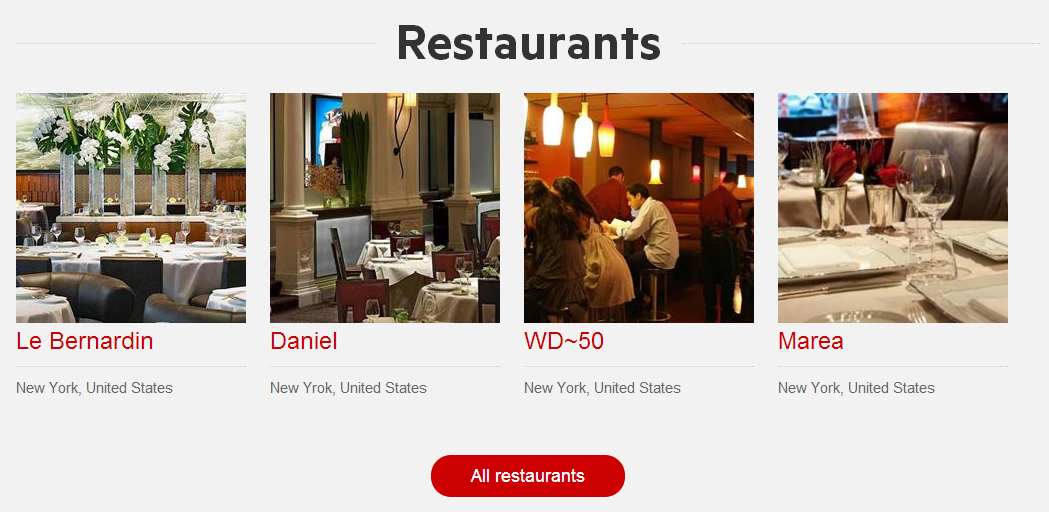View all restaurants
This screenshot has height=512, width=1049.
click(x=528, y=476)
